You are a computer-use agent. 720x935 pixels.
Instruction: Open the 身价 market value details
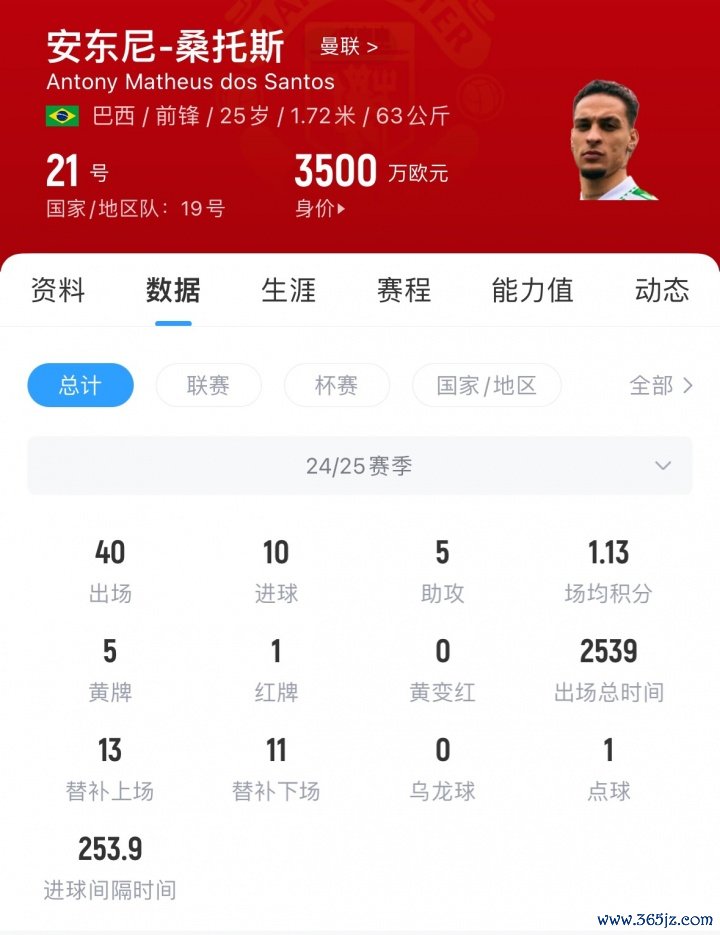click(320, 209)
